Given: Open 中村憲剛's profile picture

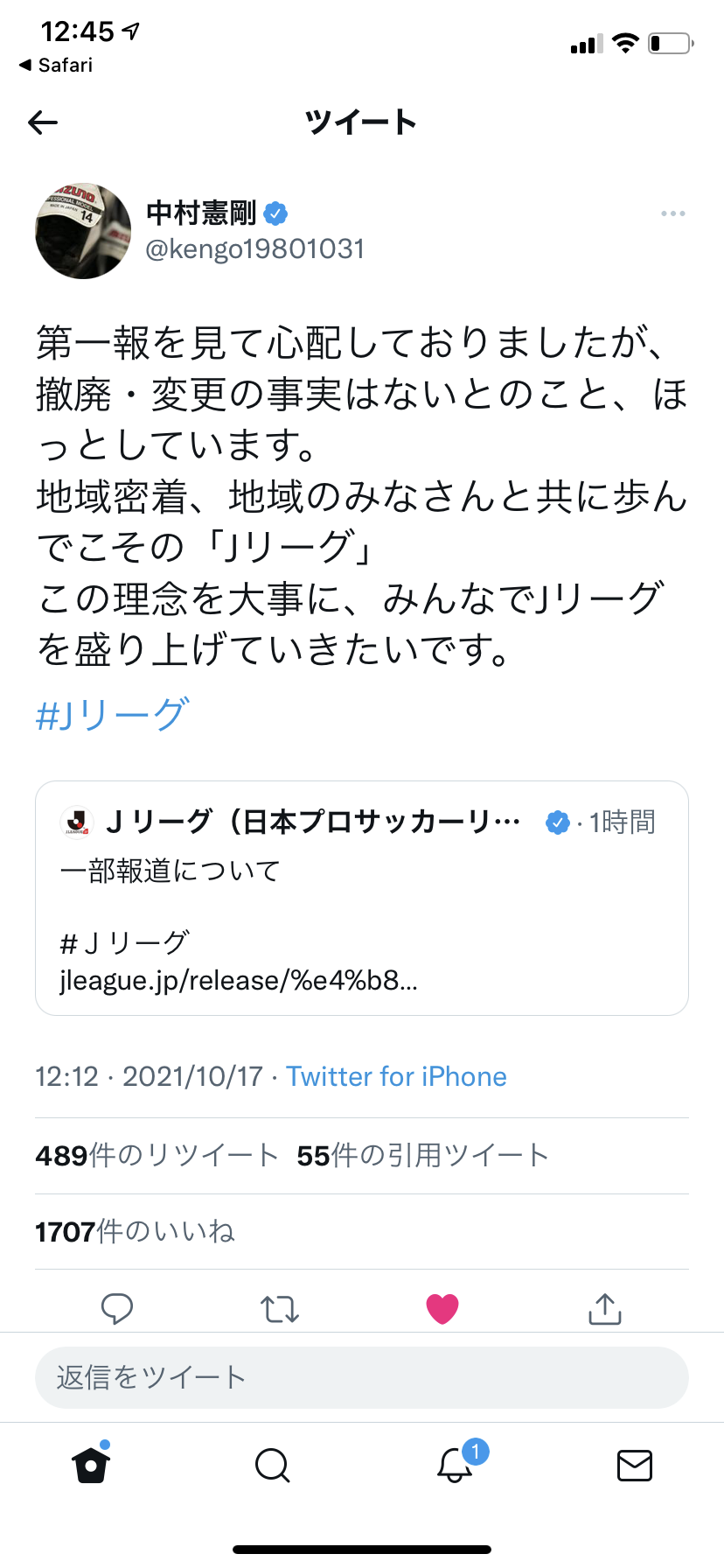Looking at the screenshot, I should pyautogui.click(x=83, y=231).
